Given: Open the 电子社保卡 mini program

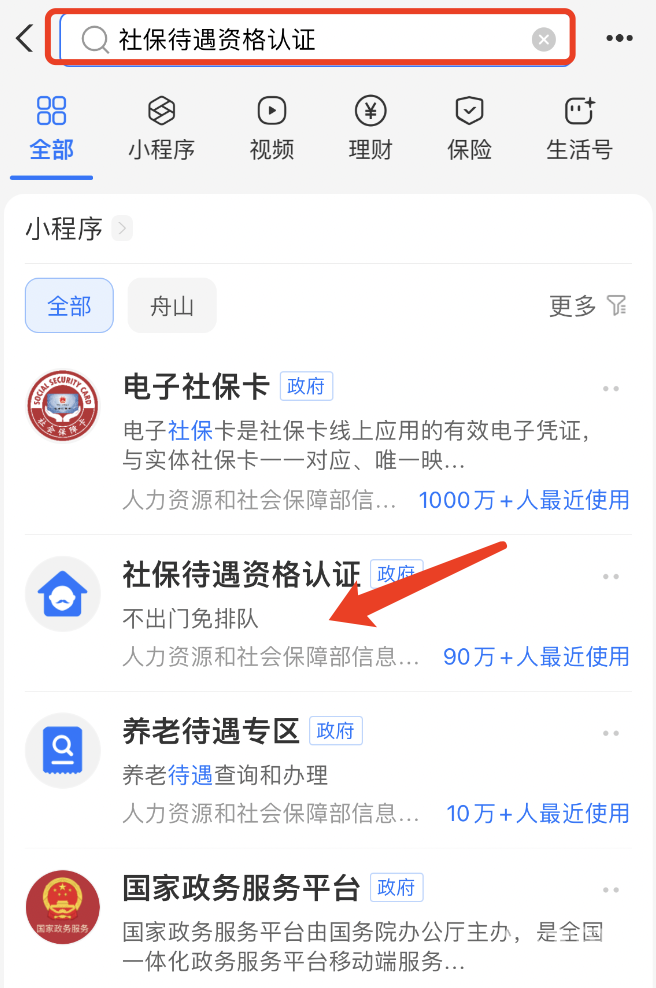Looking at the screenshot, I should (x=196, y=386).
